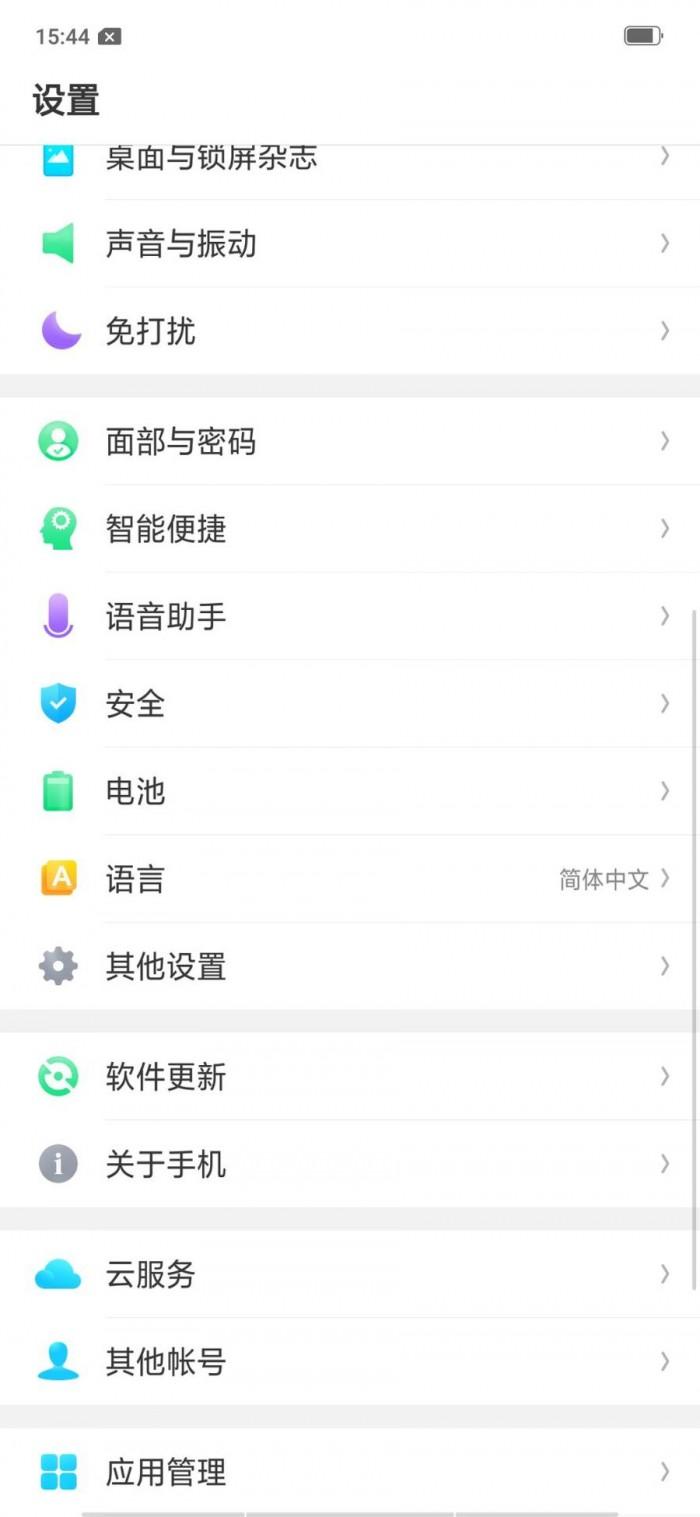The image size is (700, 1517).
Task: Open 其他设置
Action: pyautogui.click(x=350, y=966)
